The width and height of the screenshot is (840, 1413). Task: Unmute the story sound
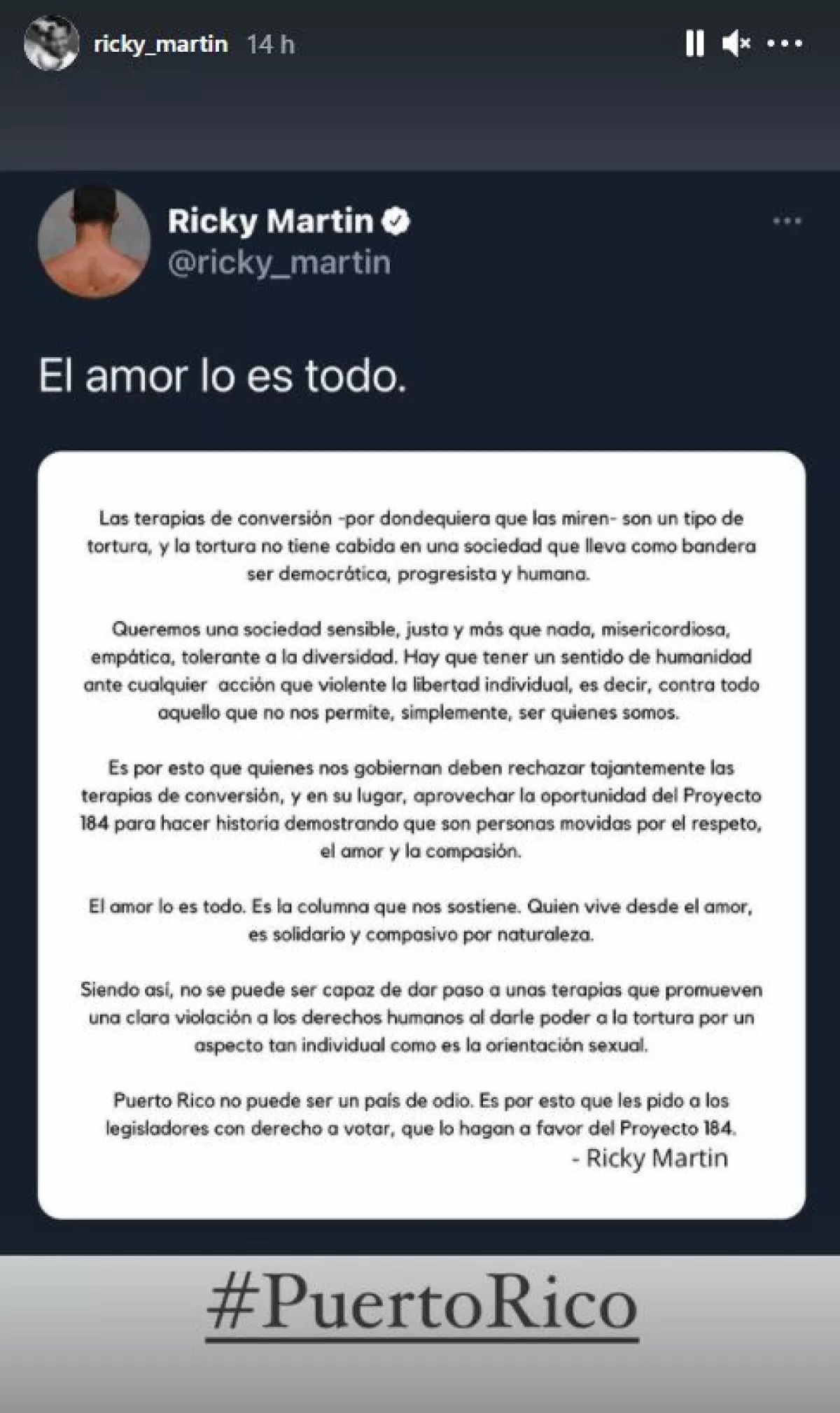pyautogui.click(x=736, y=44)
